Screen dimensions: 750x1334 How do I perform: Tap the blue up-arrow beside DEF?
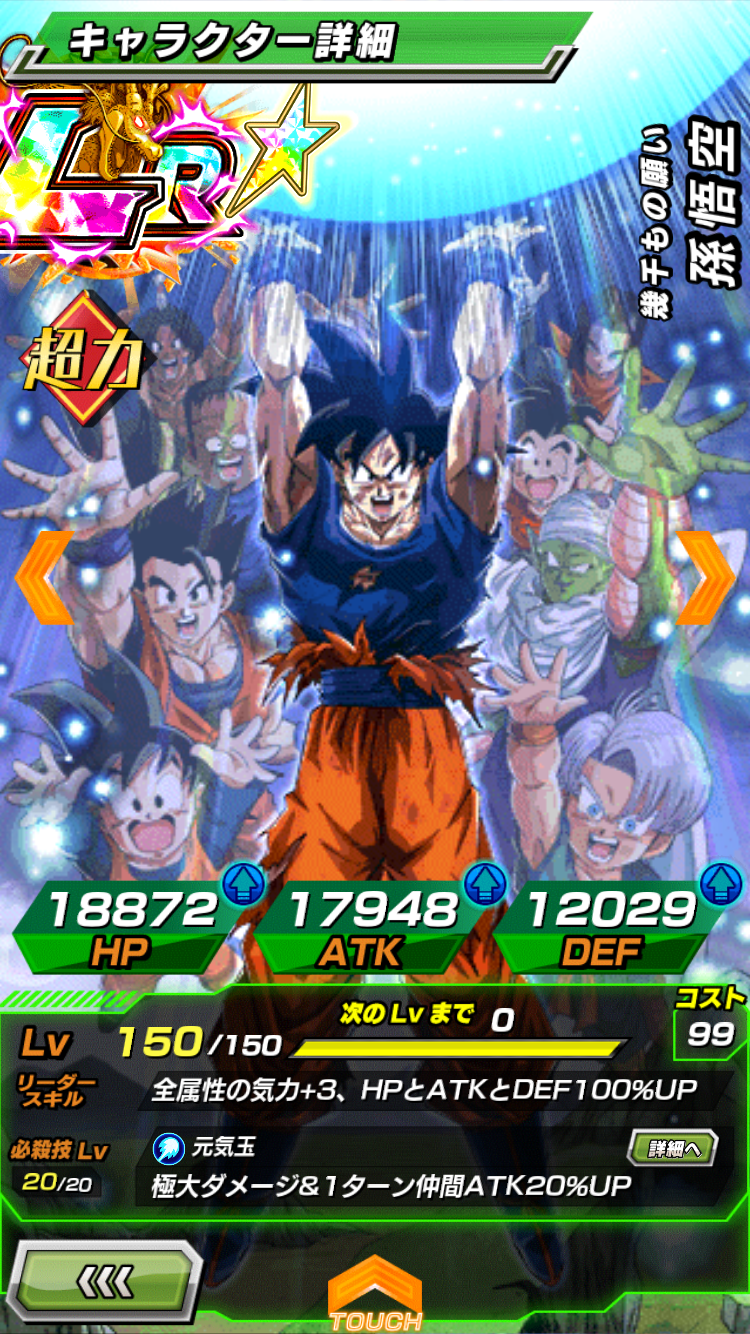(x=719, y=882)
